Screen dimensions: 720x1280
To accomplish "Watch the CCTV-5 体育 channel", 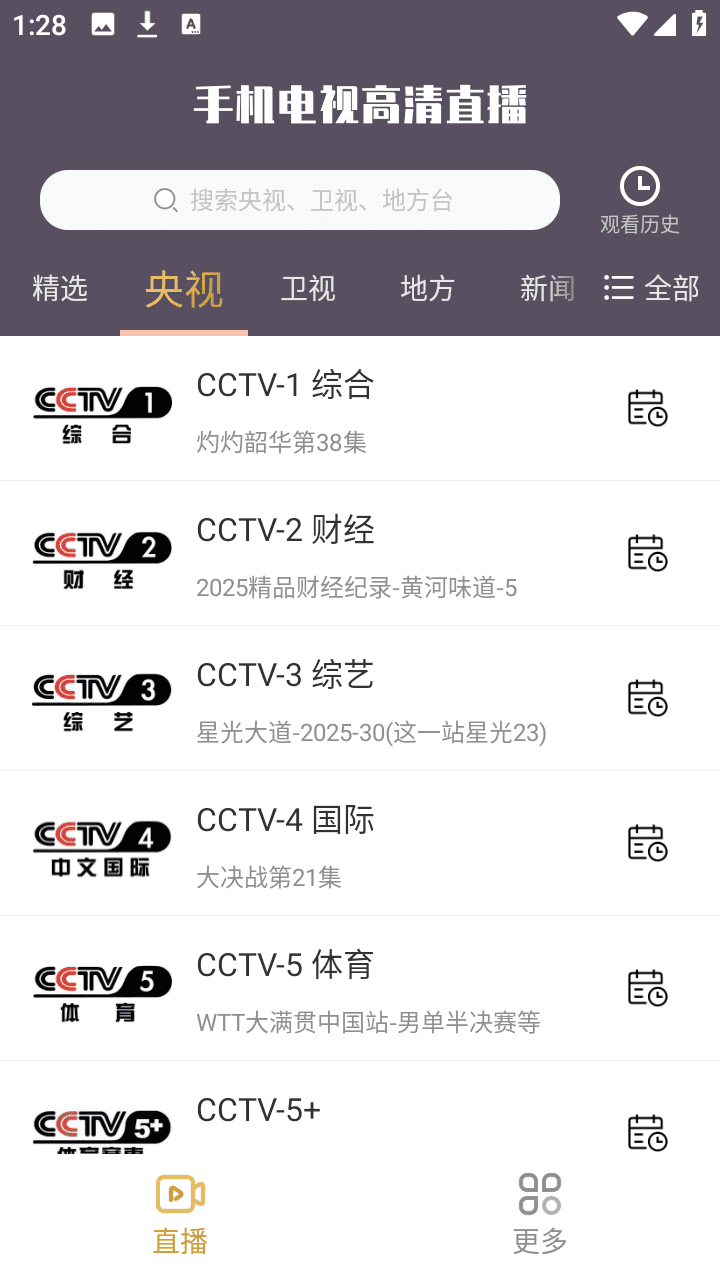I will [x=300, y=989].
